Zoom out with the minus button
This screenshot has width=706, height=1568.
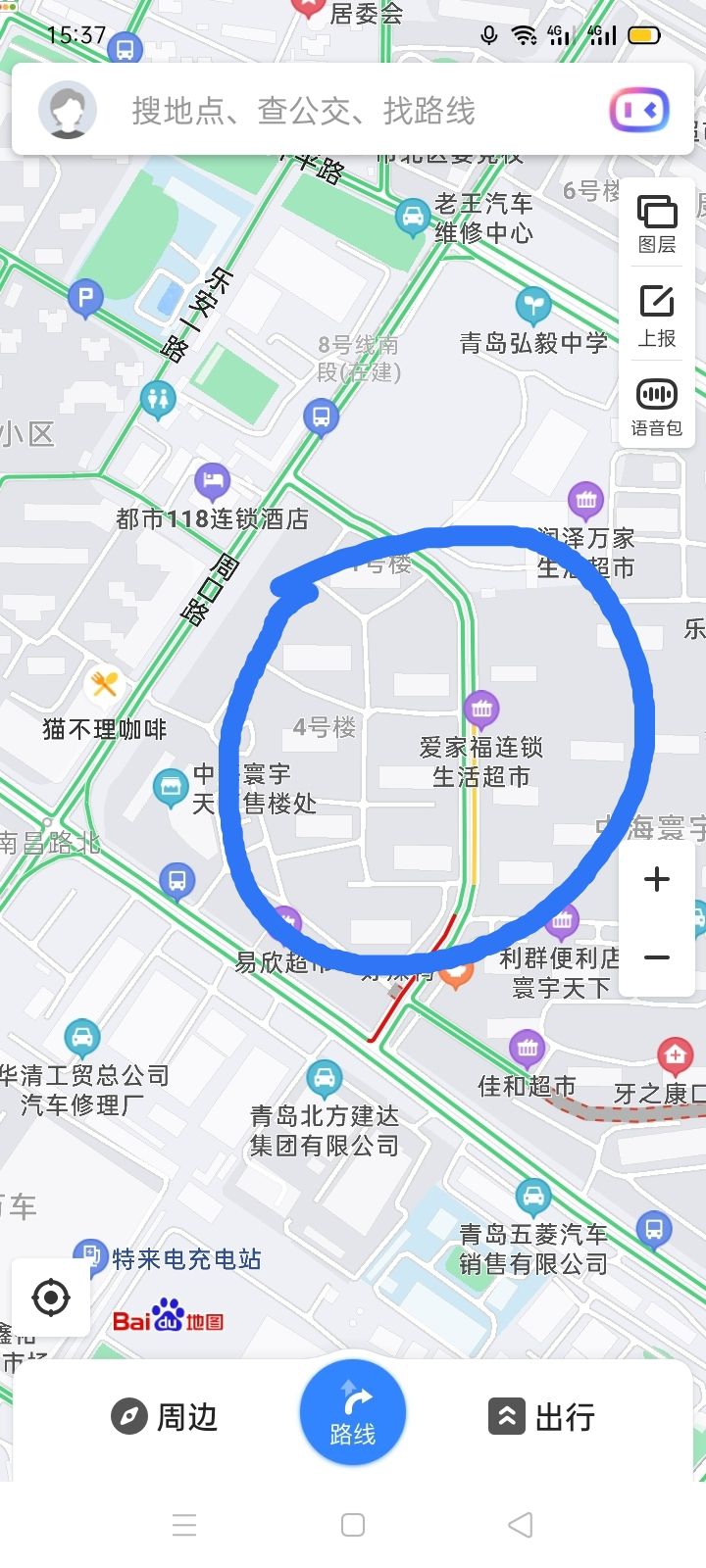click(x=657, y=957)
